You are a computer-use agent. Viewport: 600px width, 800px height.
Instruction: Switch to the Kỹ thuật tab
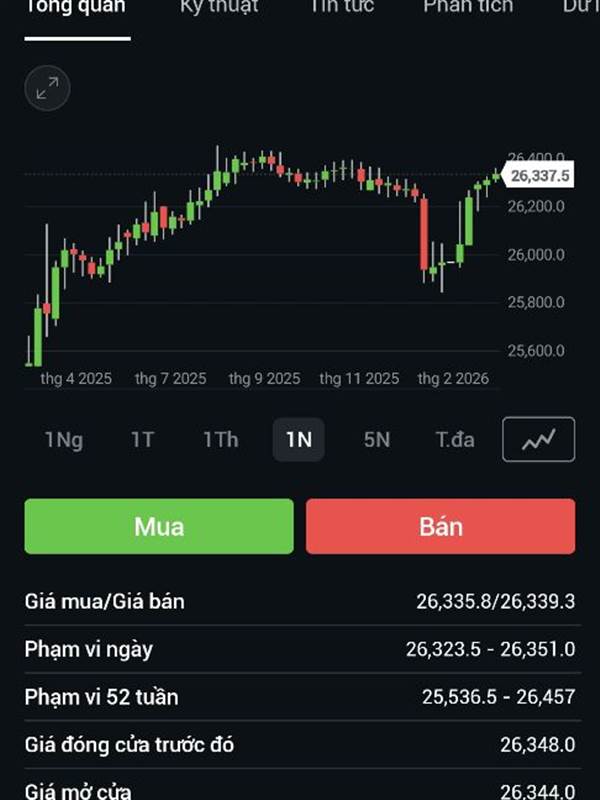click(219, 7)
